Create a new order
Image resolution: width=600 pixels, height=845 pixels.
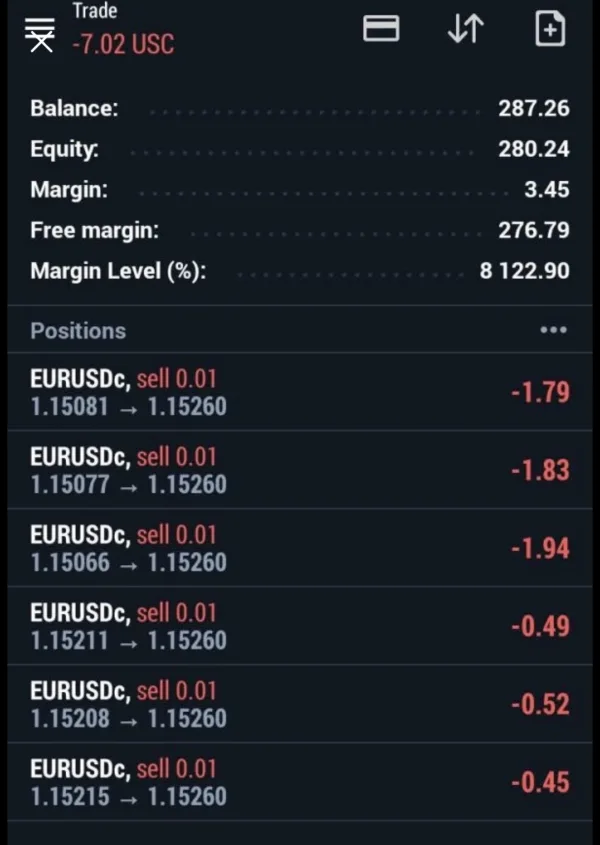pyautogui.click(x=550, y=29)
